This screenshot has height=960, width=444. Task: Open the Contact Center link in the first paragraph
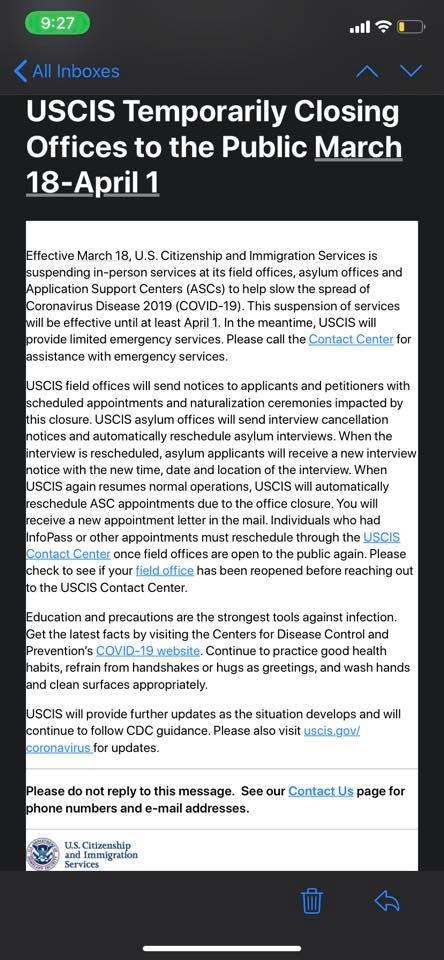pyautogui.click(x=351, y=339)
